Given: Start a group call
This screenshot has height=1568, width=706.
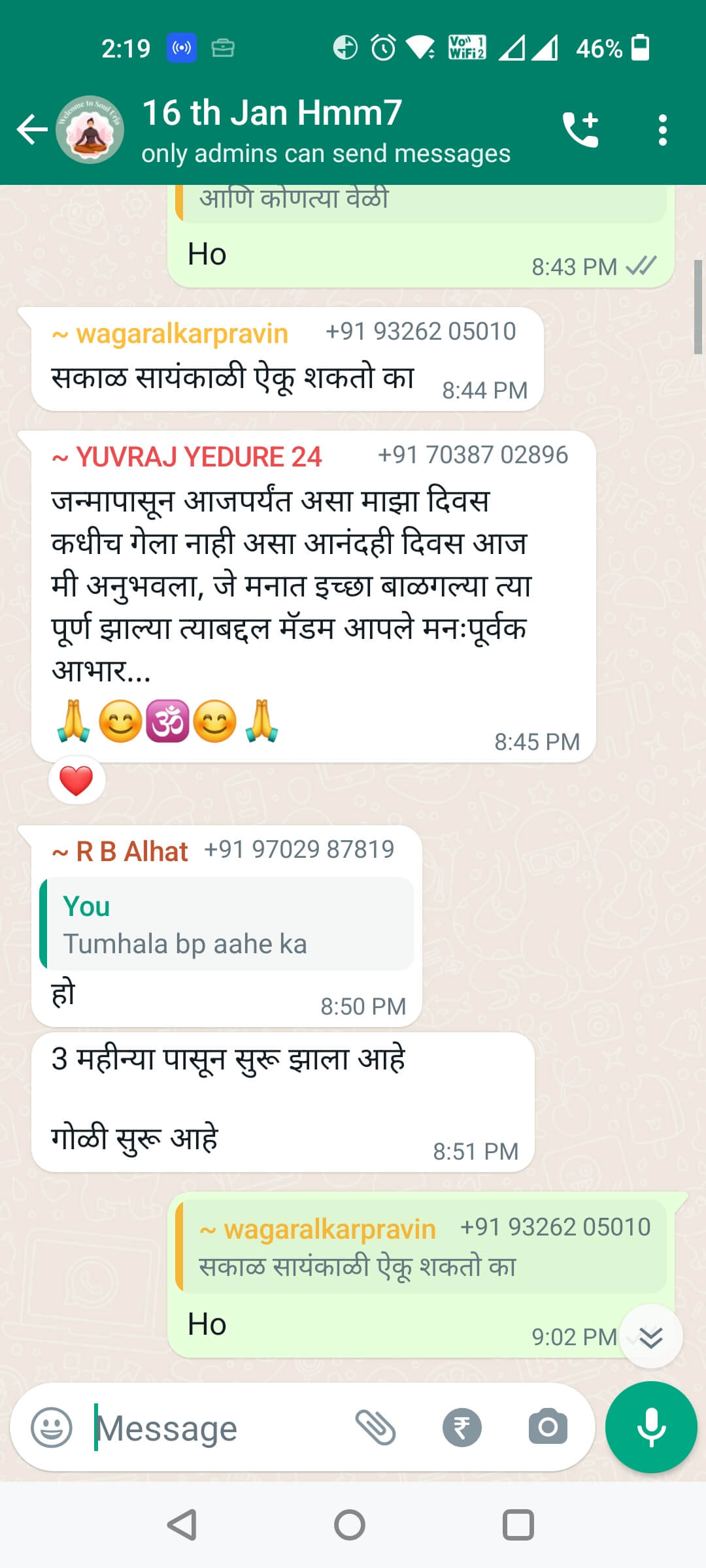Looking at the screenshot, I should [x=581, y=129].
